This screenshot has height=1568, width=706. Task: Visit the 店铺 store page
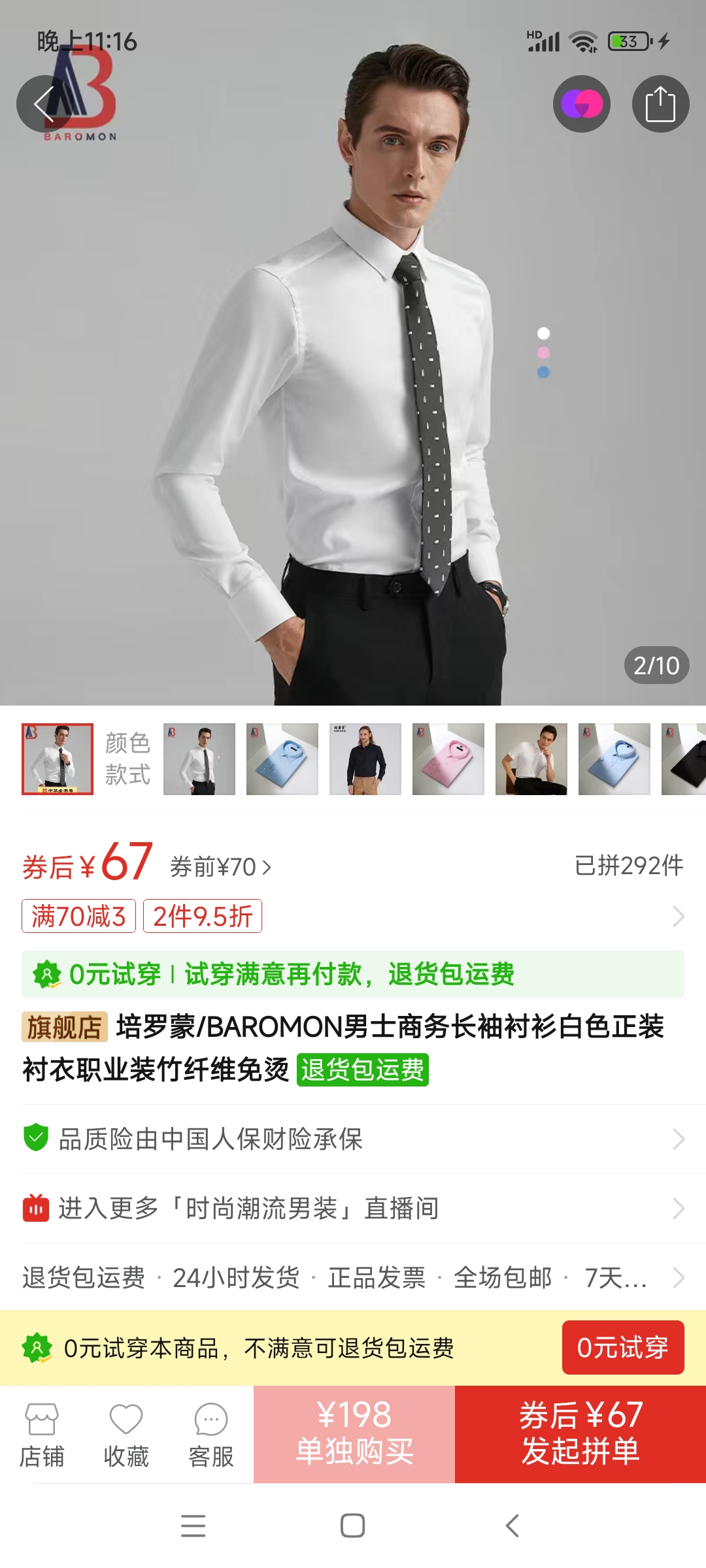pyautogui.click(x=42, y=1435)
